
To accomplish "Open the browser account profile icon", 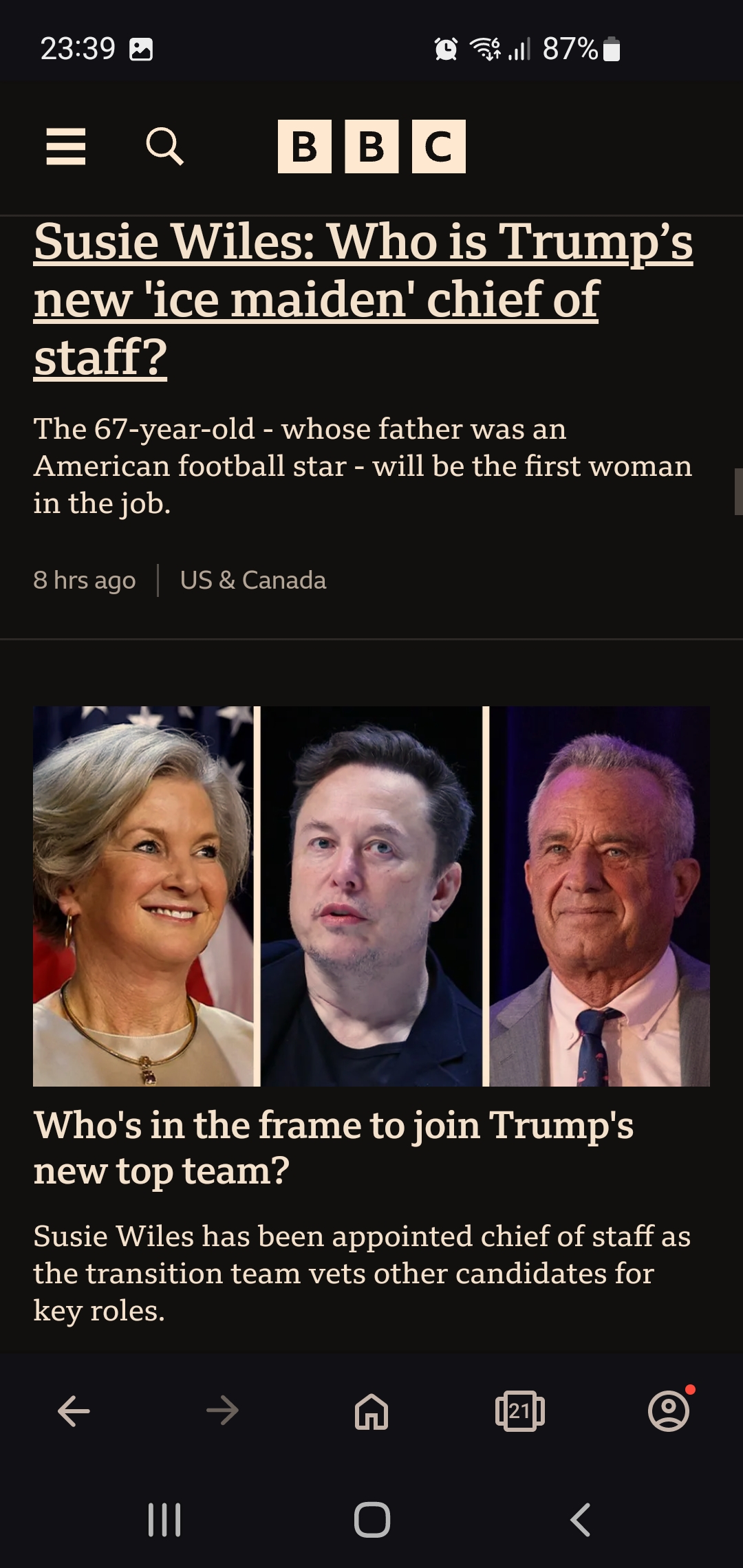I will (669, 1411).
